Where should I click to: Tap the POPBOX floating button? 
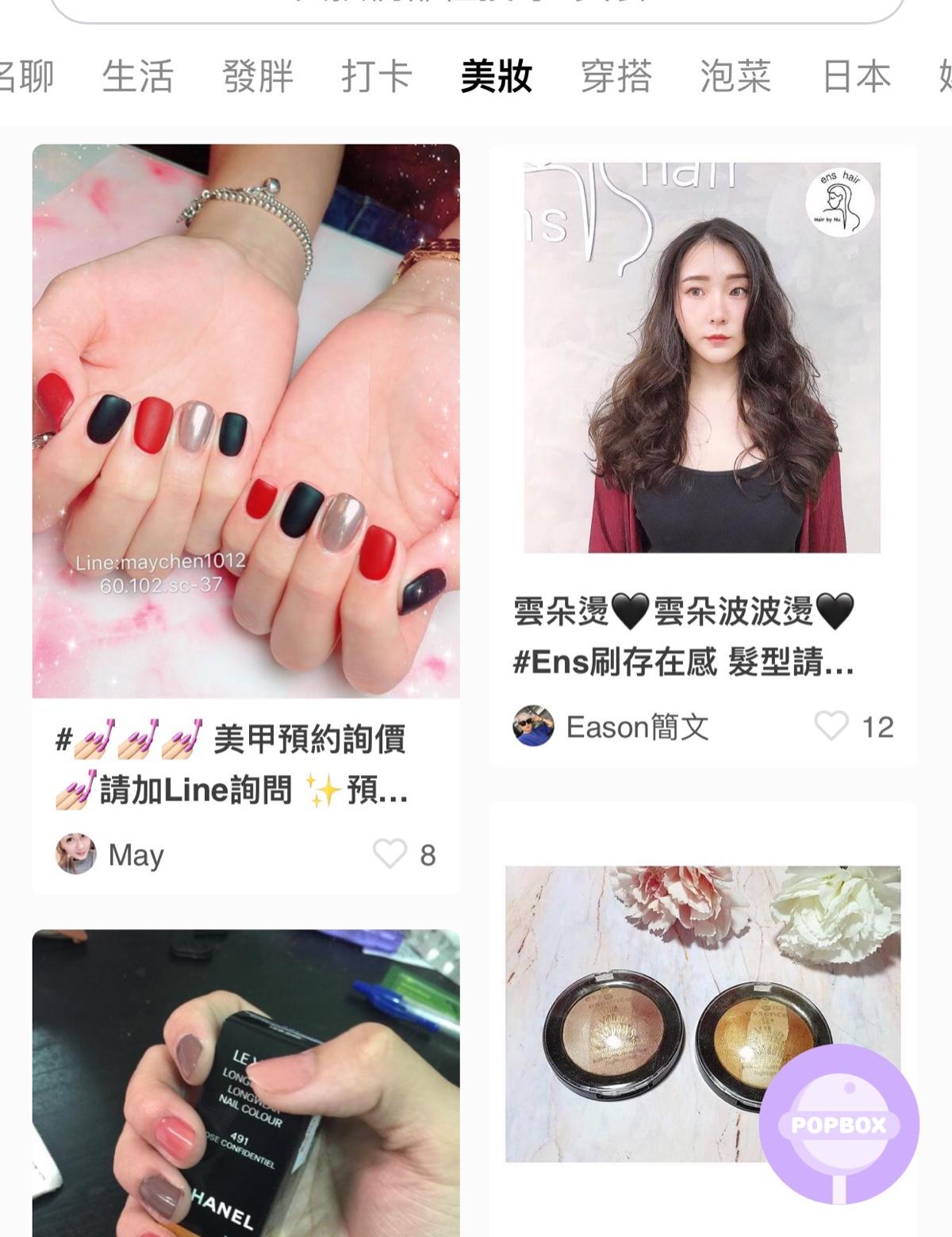pos(839,1124)
